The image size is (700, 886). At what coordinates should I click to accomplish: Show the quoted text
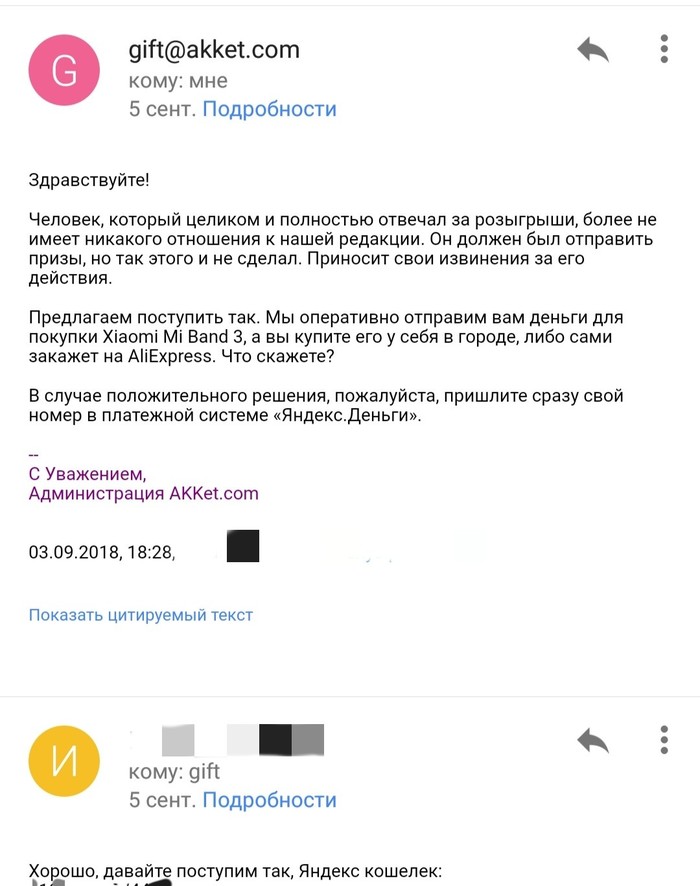[140, 615]
